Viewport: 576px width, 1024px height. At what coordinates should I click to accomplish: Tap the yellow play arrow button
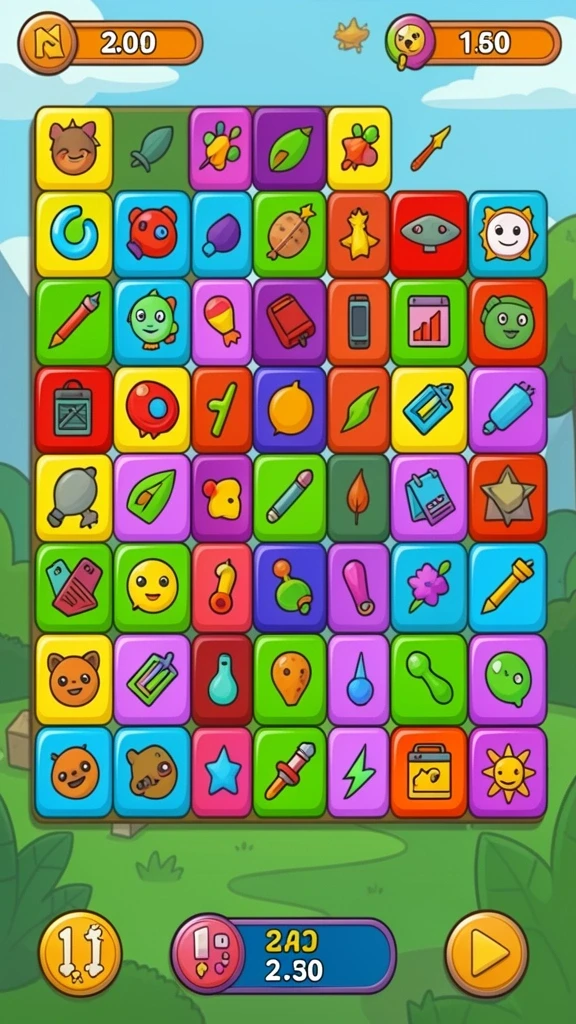pyautogui.click(x=487, y=953)
